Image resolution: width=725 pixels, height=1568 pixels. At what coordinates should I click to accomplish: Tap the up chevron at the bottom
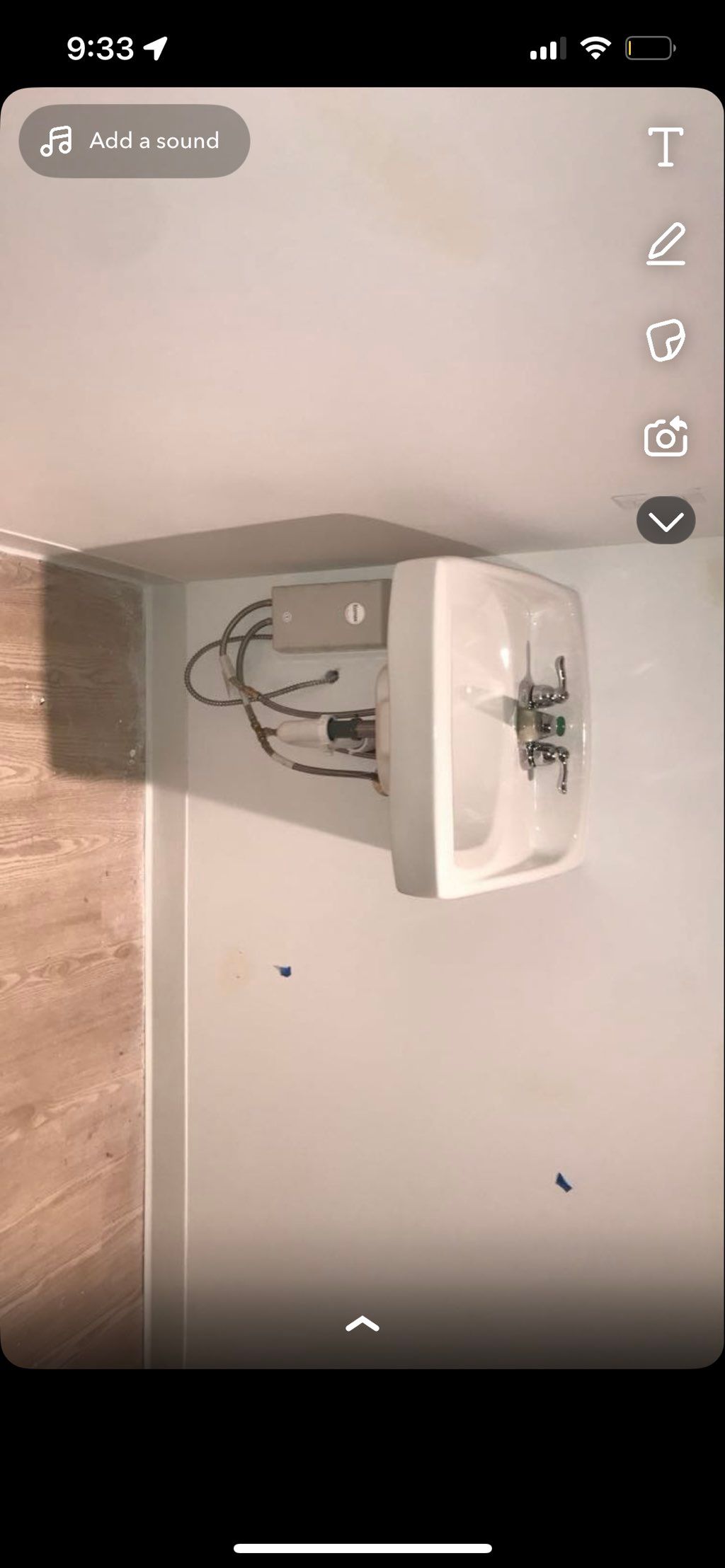coord(362,1324)
